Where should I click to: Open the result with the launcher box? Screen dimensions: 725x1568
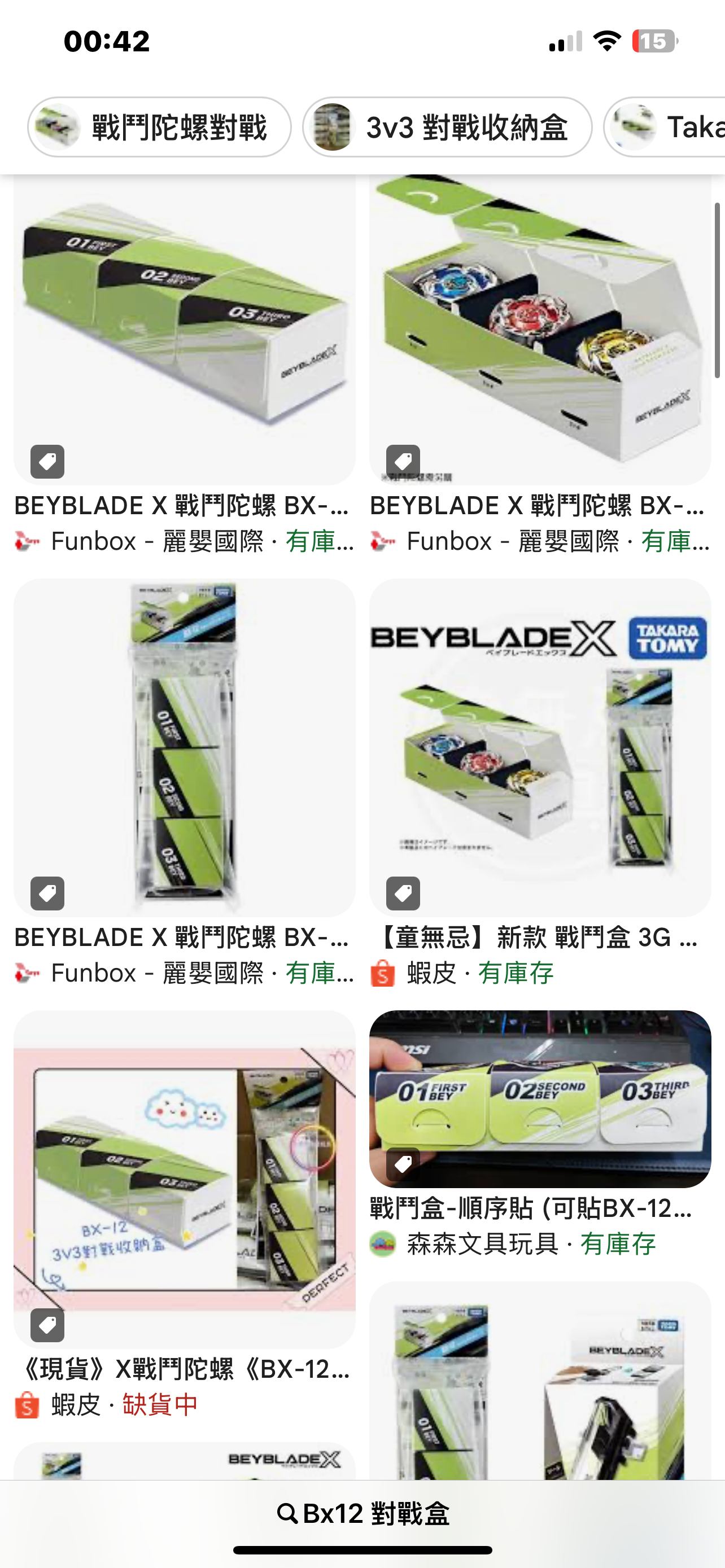pyautogui.click(x=539, y=1382)
